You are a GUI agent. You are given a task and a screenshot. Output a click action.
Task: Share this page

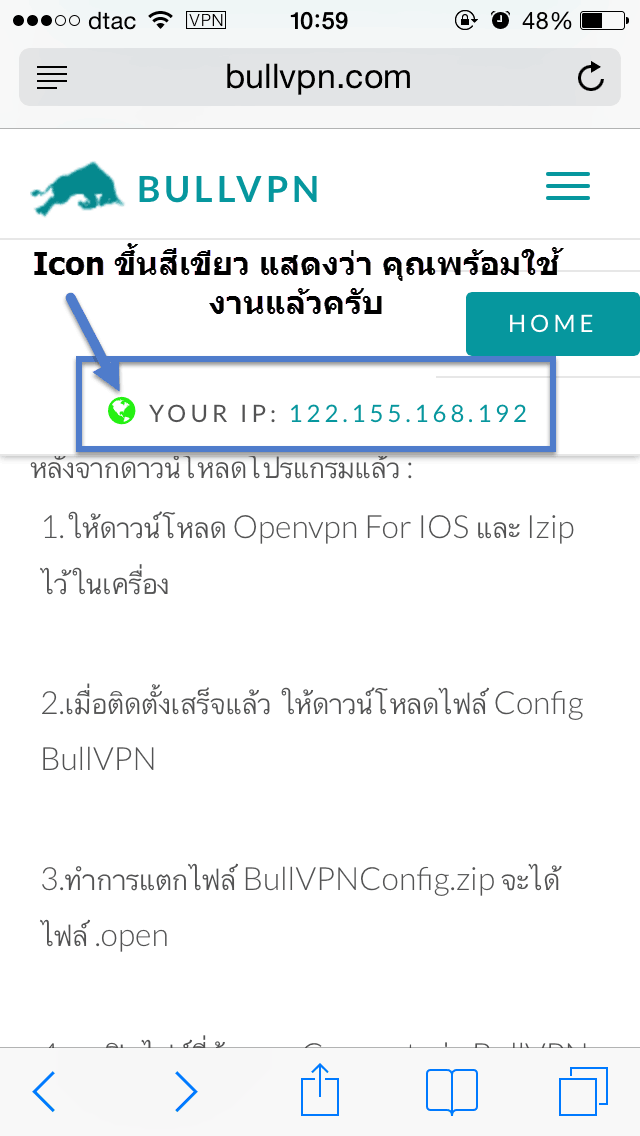[320, 1088]
